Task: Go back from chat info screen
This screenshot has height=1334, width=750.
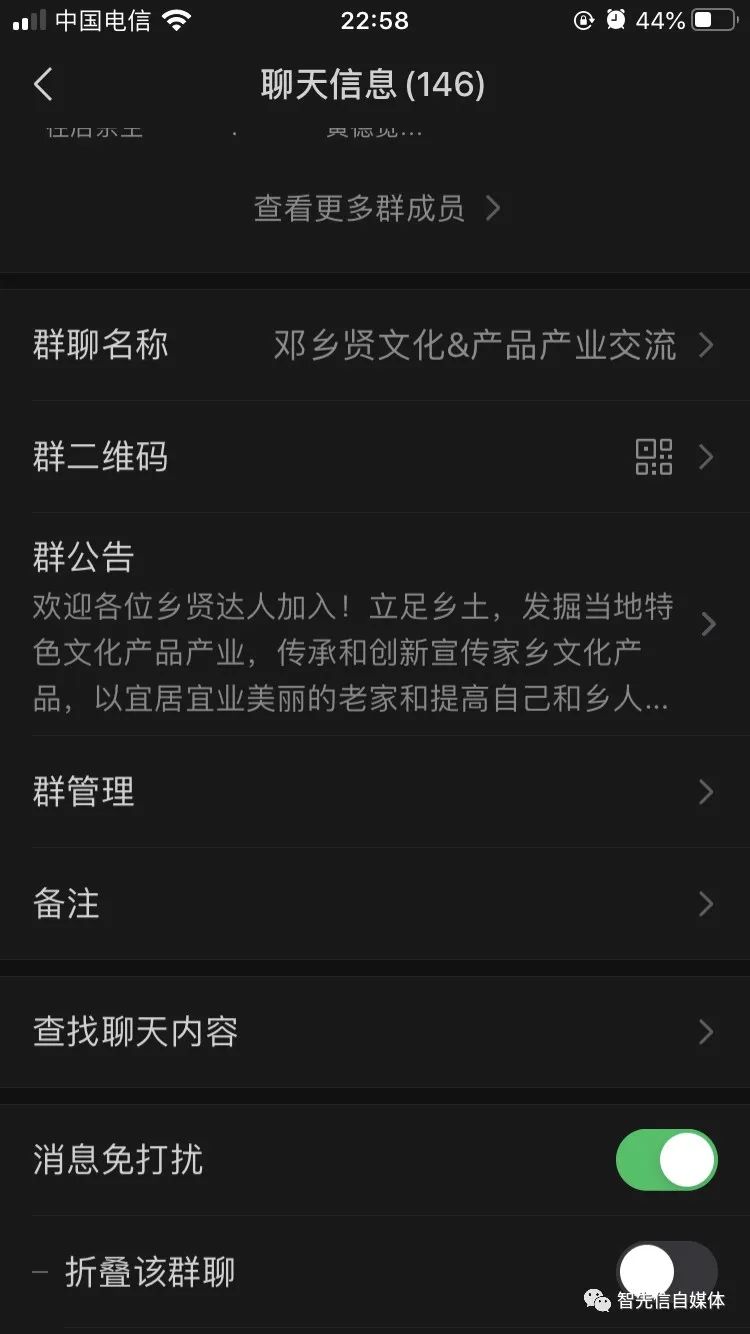Action: (43, 85)
